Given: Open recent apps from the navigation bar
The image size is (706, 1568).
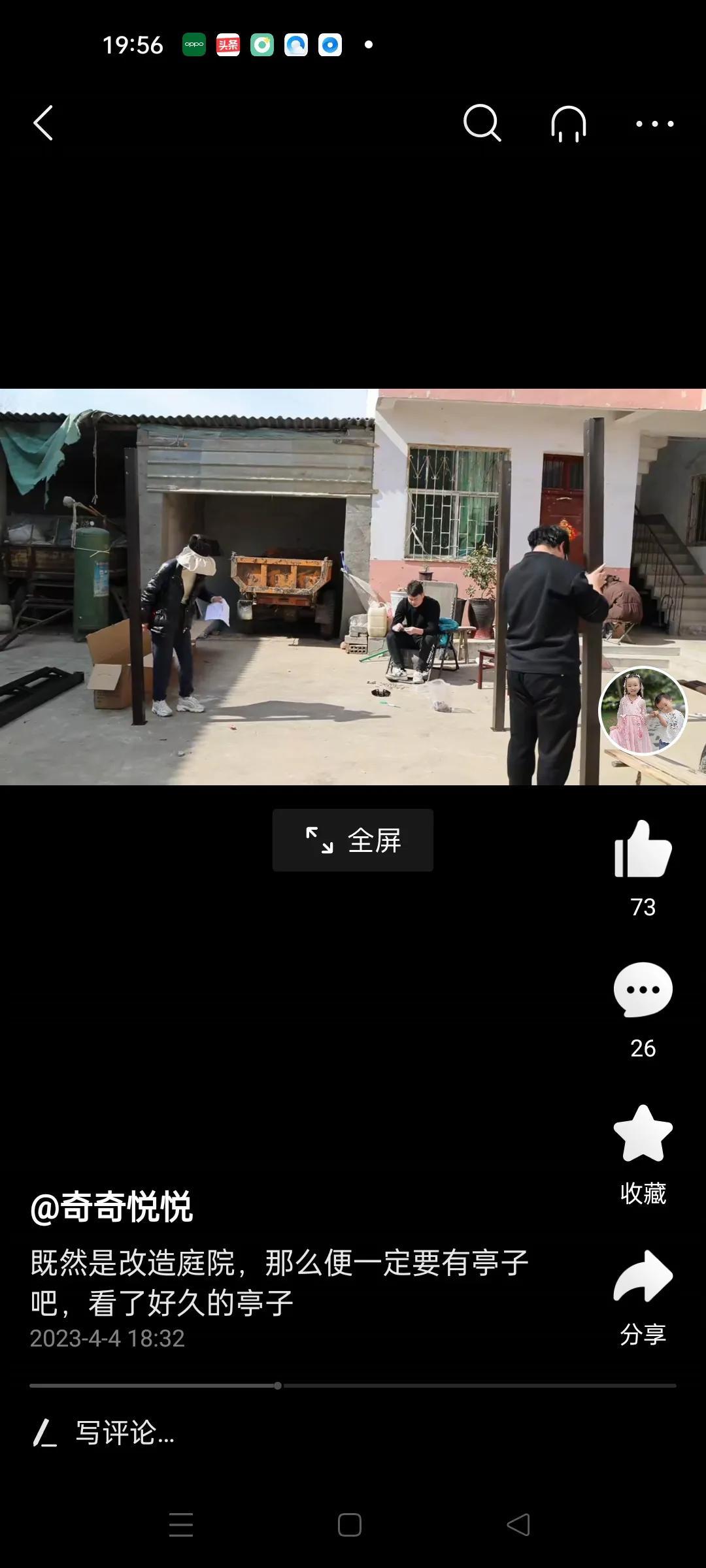Looking at the screenshot, I should [181, 1525].
